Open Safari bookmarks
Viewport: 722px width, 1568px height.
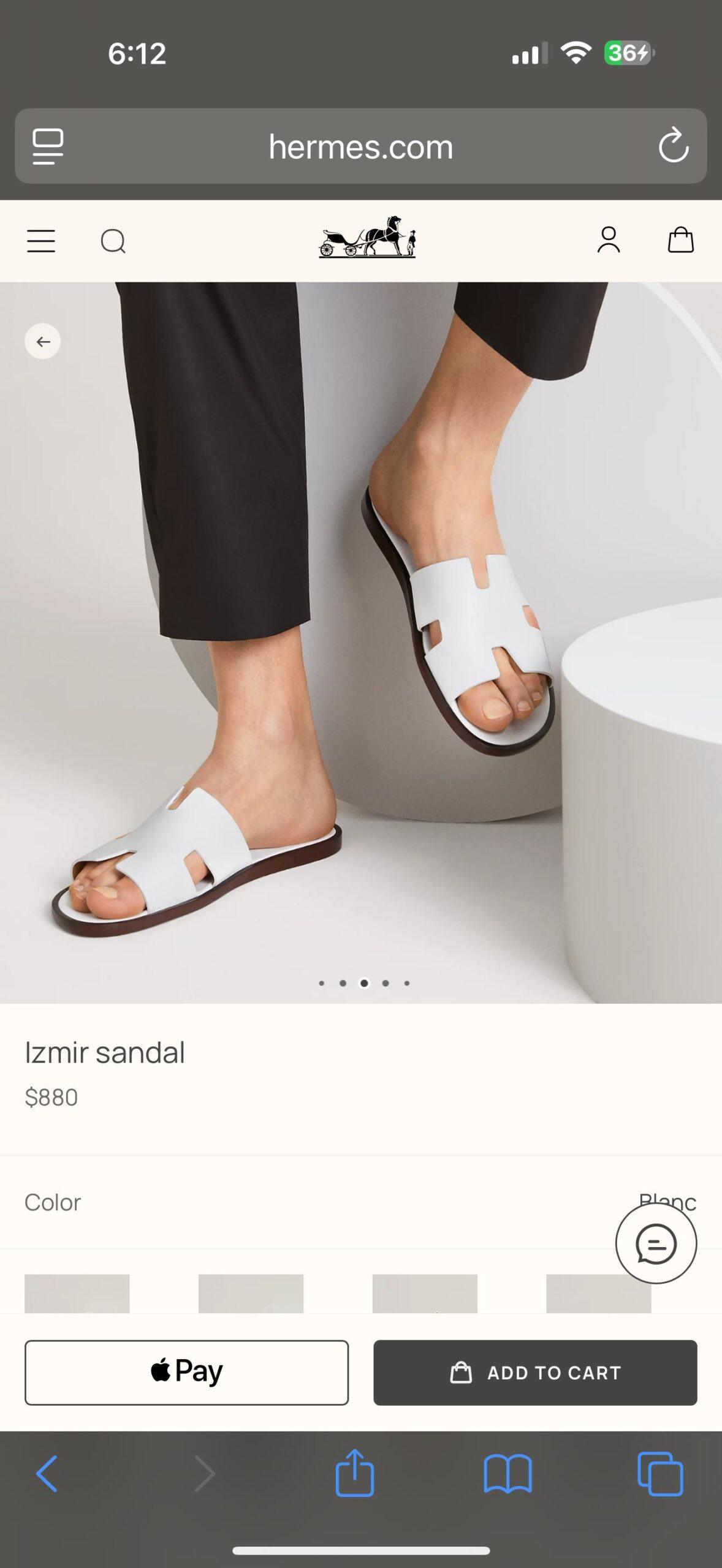point(507,1473)
